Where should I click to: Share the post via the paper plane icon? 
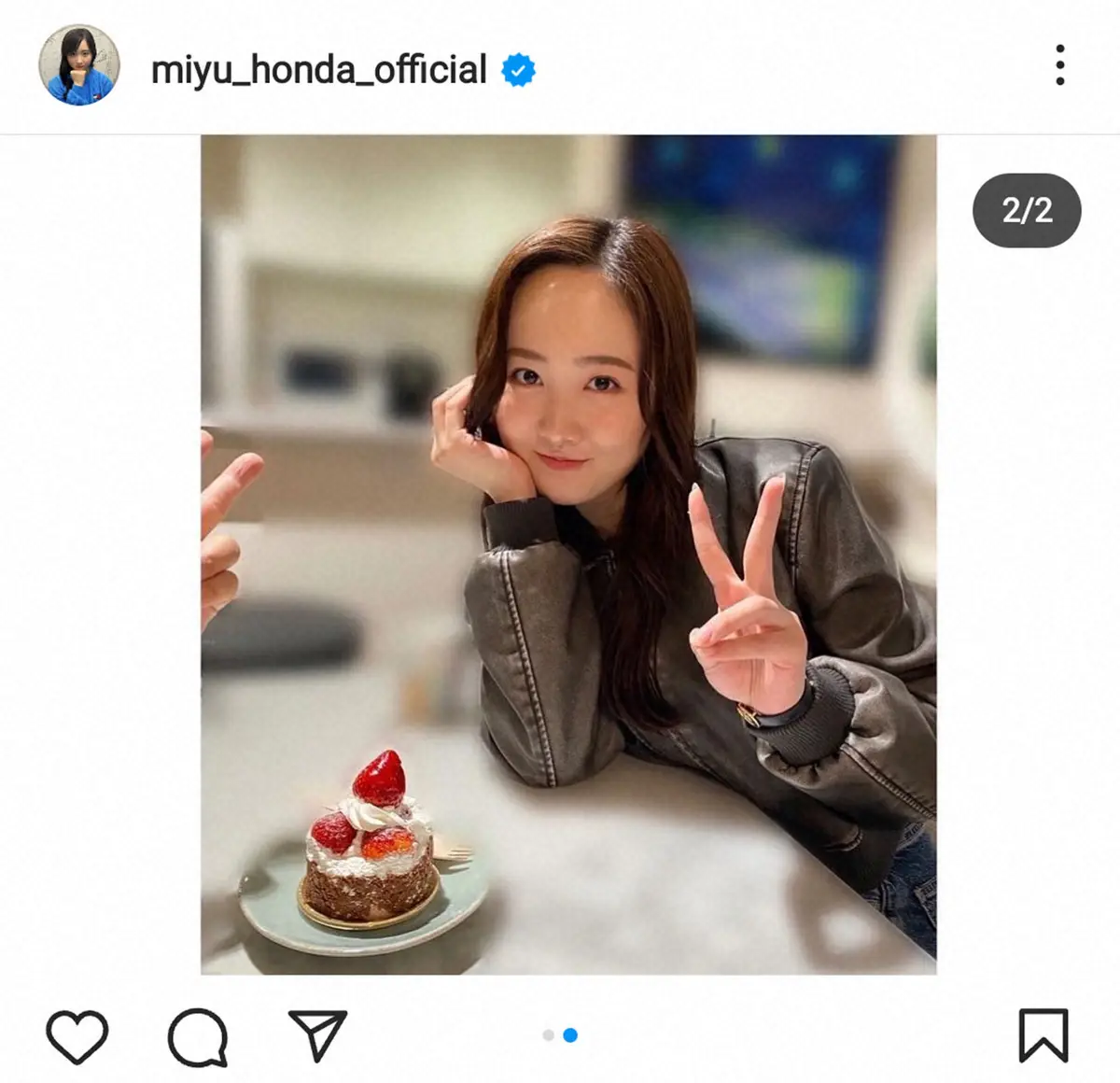pyautogui.click(x=317, y=1034)
